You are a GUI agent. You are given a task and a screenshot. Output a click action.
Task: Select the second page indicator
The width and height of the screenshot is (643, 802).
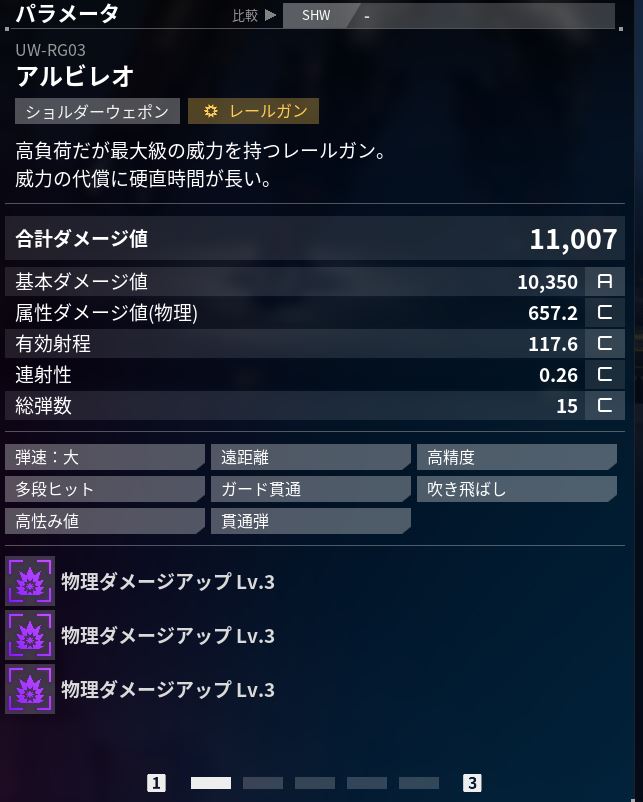click(x=263, y=783)
